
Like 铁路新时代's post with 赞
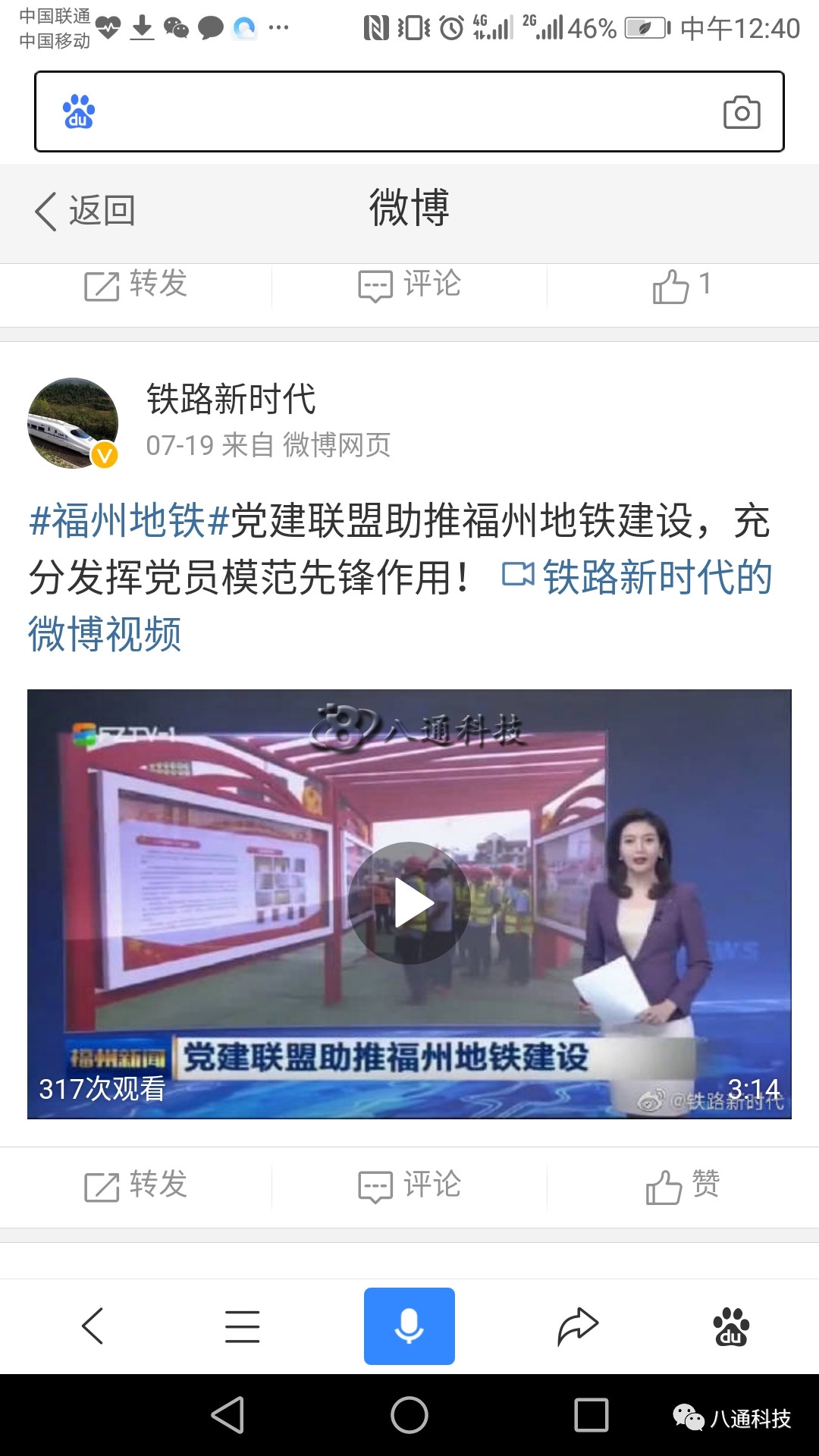click(x=682, y=1185)
